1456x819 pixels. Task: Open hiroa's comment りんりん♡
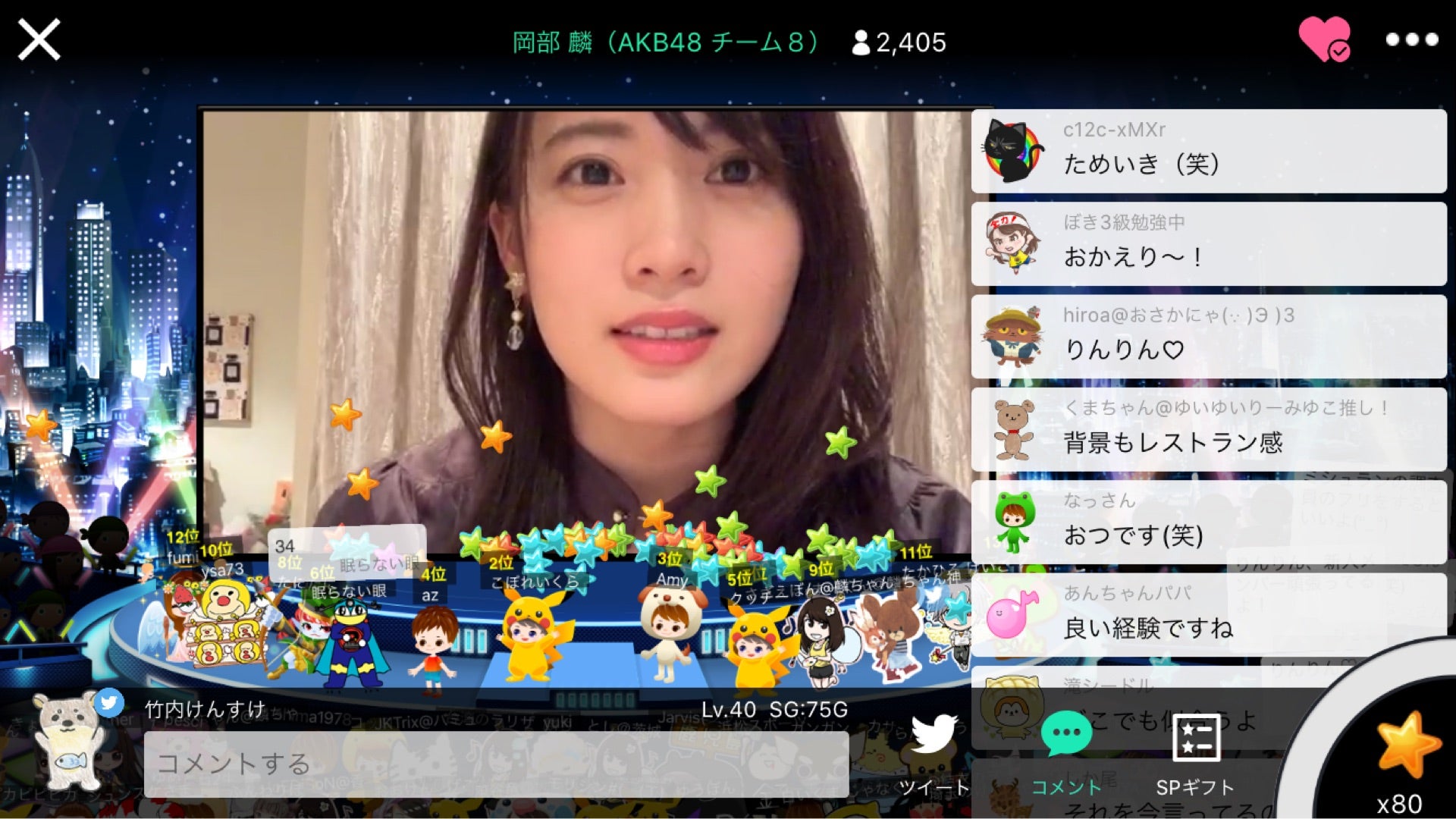point(1208,336)
